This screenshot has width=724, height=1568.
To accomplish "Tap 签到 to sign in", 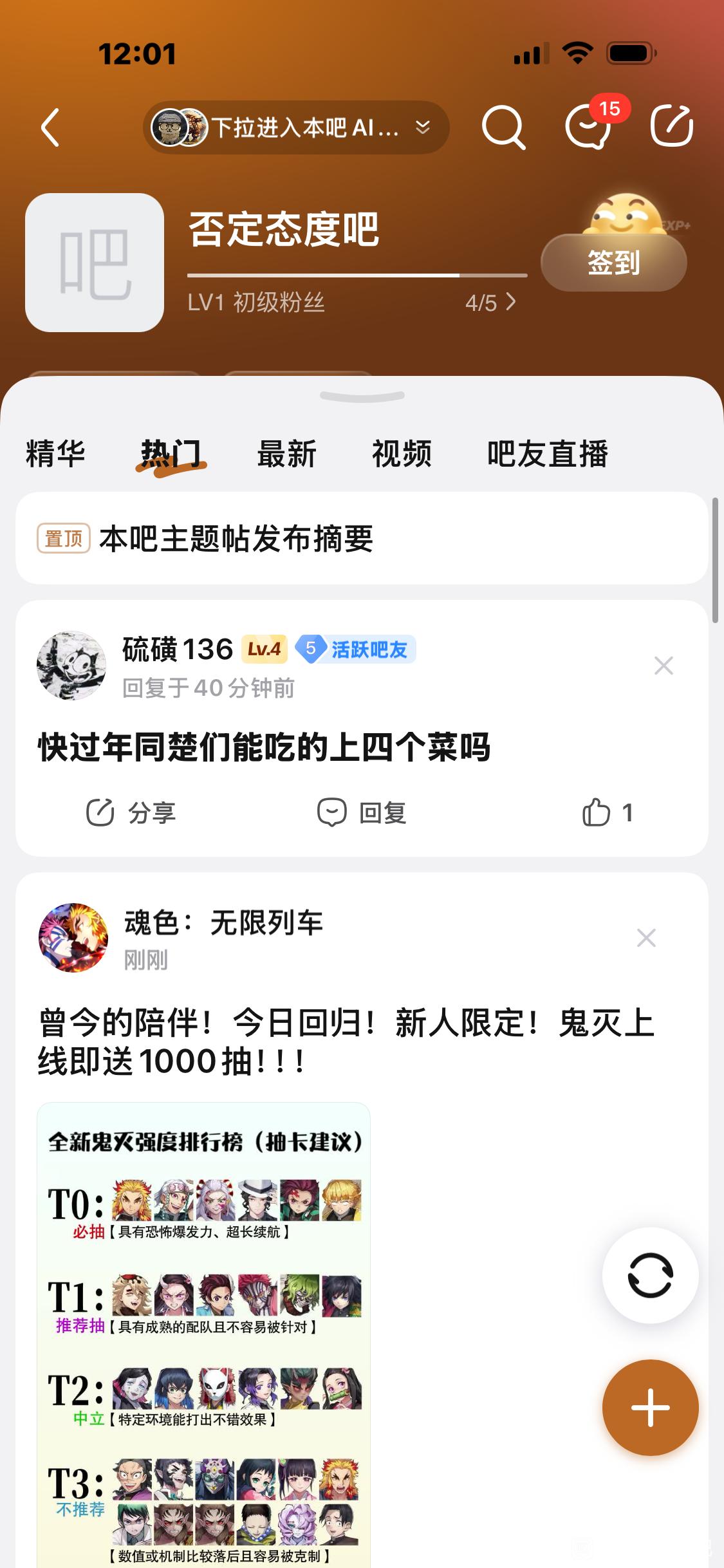I will (x=613, y=263).
